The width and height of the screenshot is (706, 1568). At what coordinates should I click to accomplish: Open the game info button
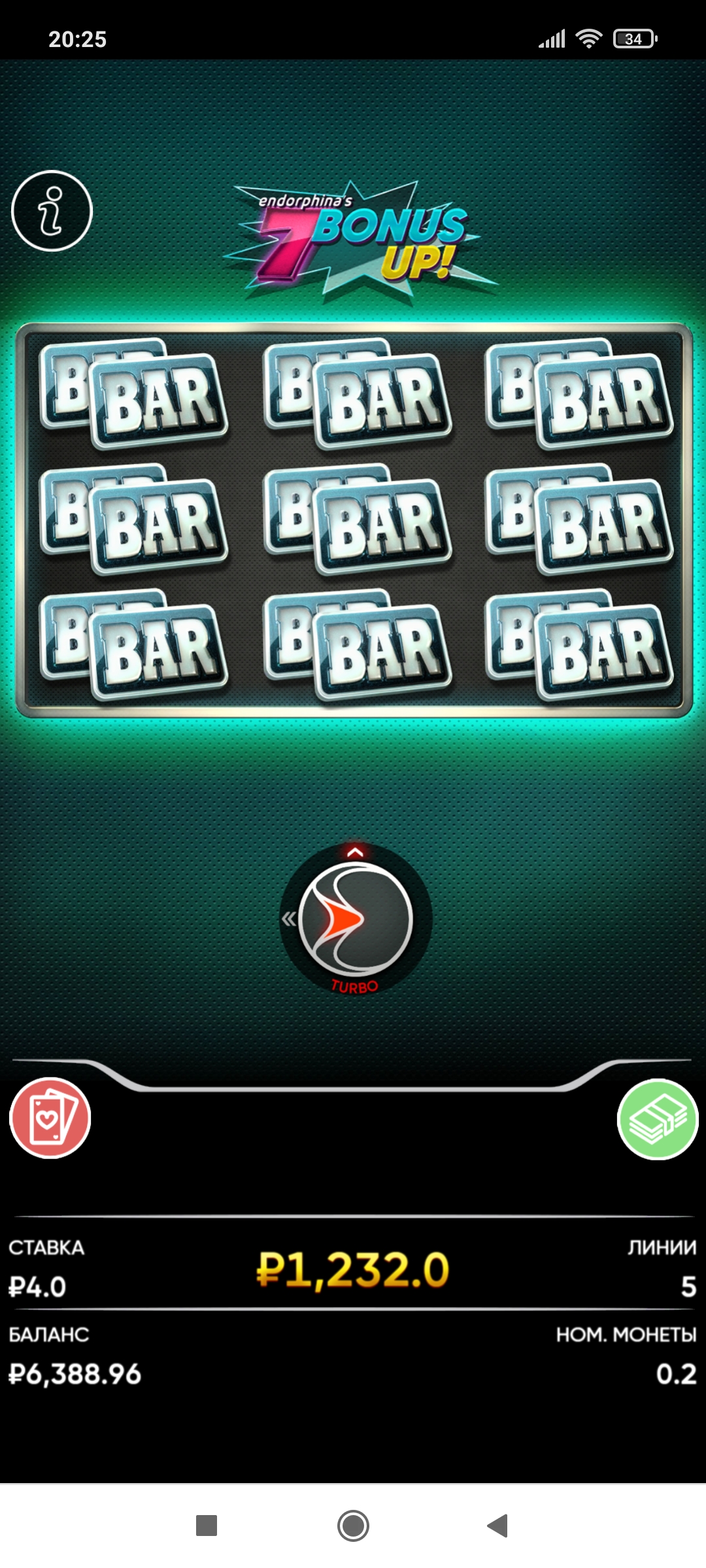[x=52, y=211]
